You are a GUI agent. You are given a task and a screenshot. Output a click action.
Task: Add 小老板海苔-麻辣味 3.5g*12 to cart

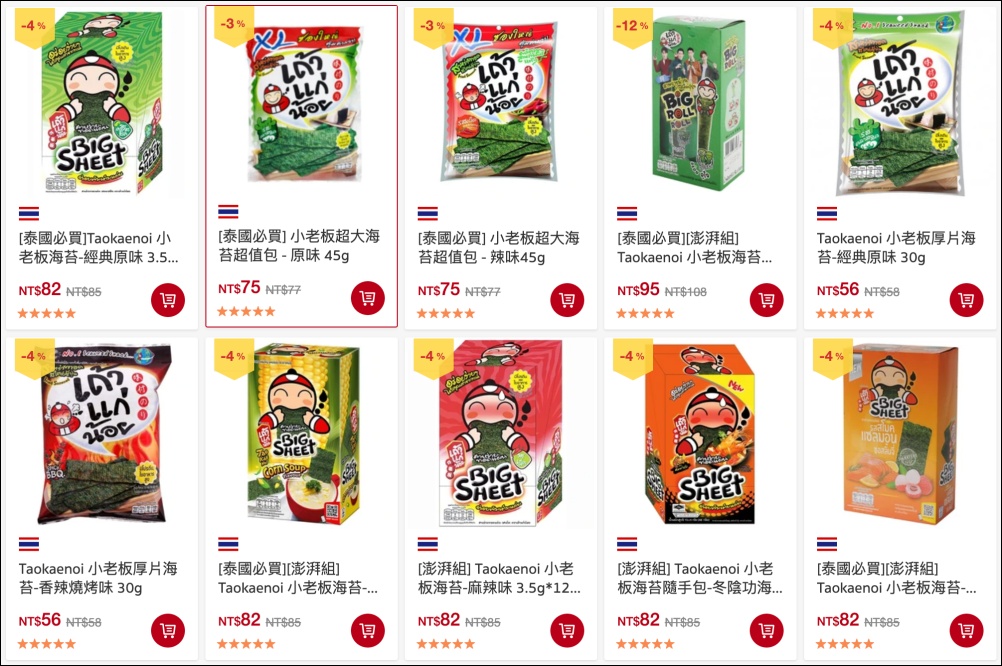coord(567,630)
